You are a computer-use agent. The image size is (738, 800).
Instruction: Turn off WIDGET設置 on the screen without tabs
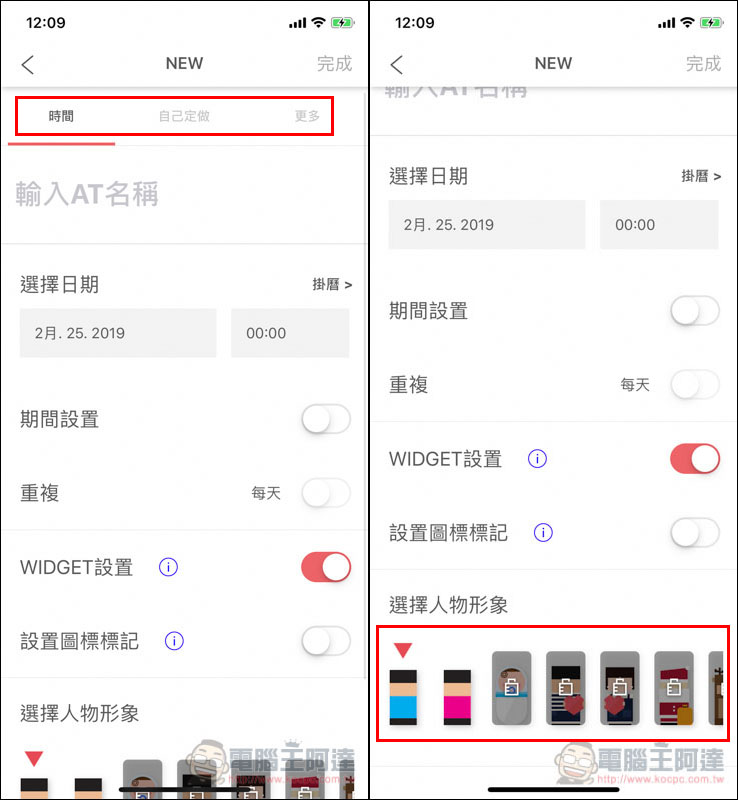click(x=694, y=459)
